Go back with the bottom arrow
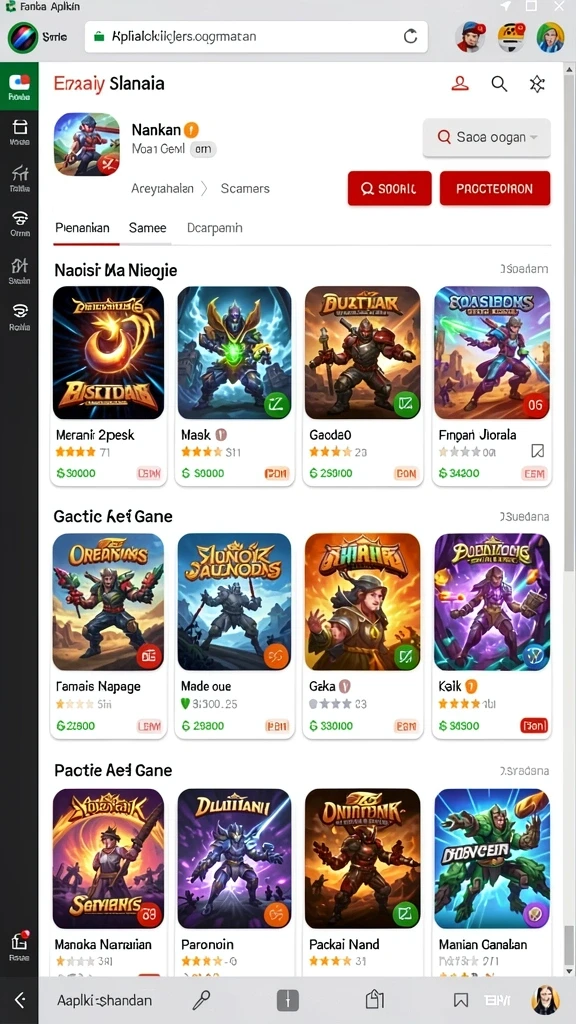The height and width of the screenshot is (1024, 576). pyautogui.click(x=20, y=999)
